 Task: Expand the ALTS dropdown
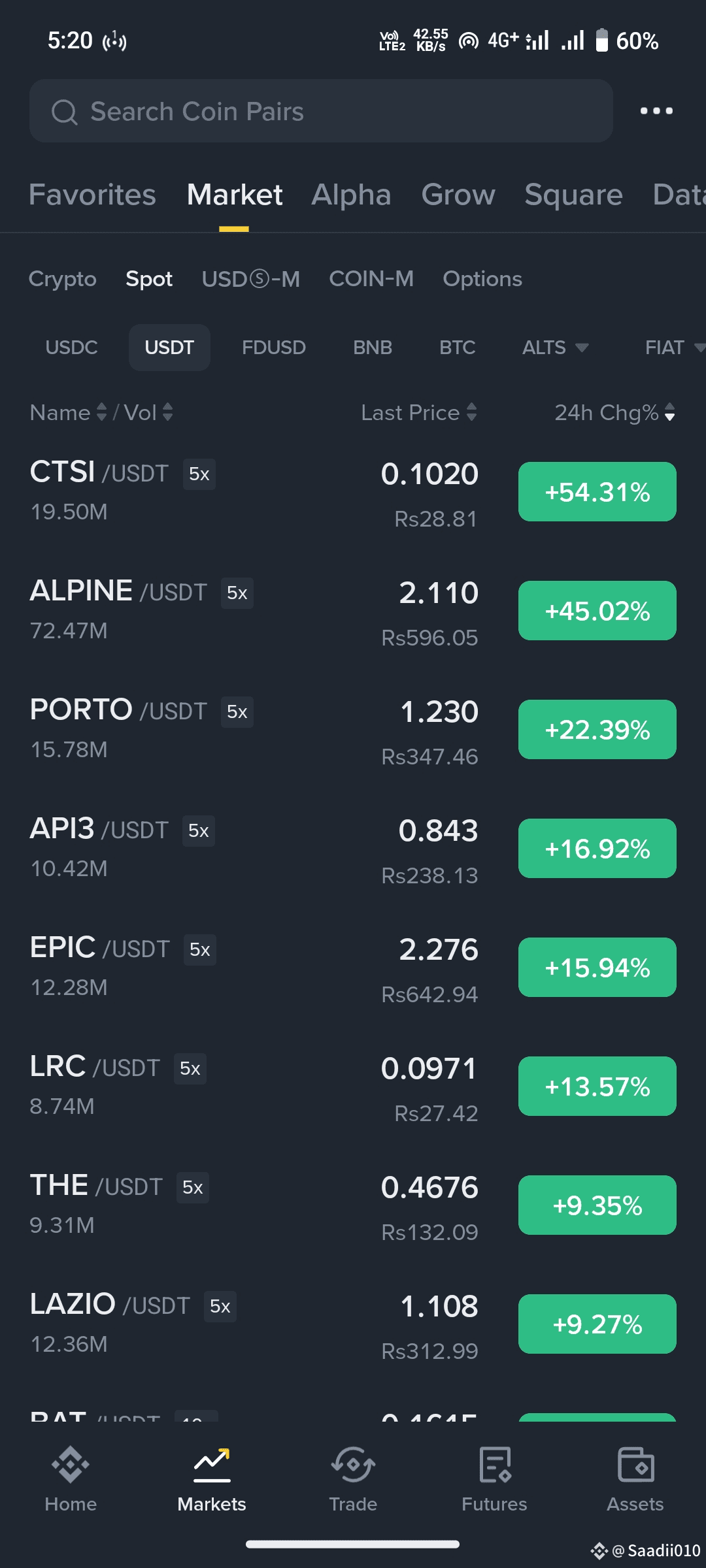point(555,348)
